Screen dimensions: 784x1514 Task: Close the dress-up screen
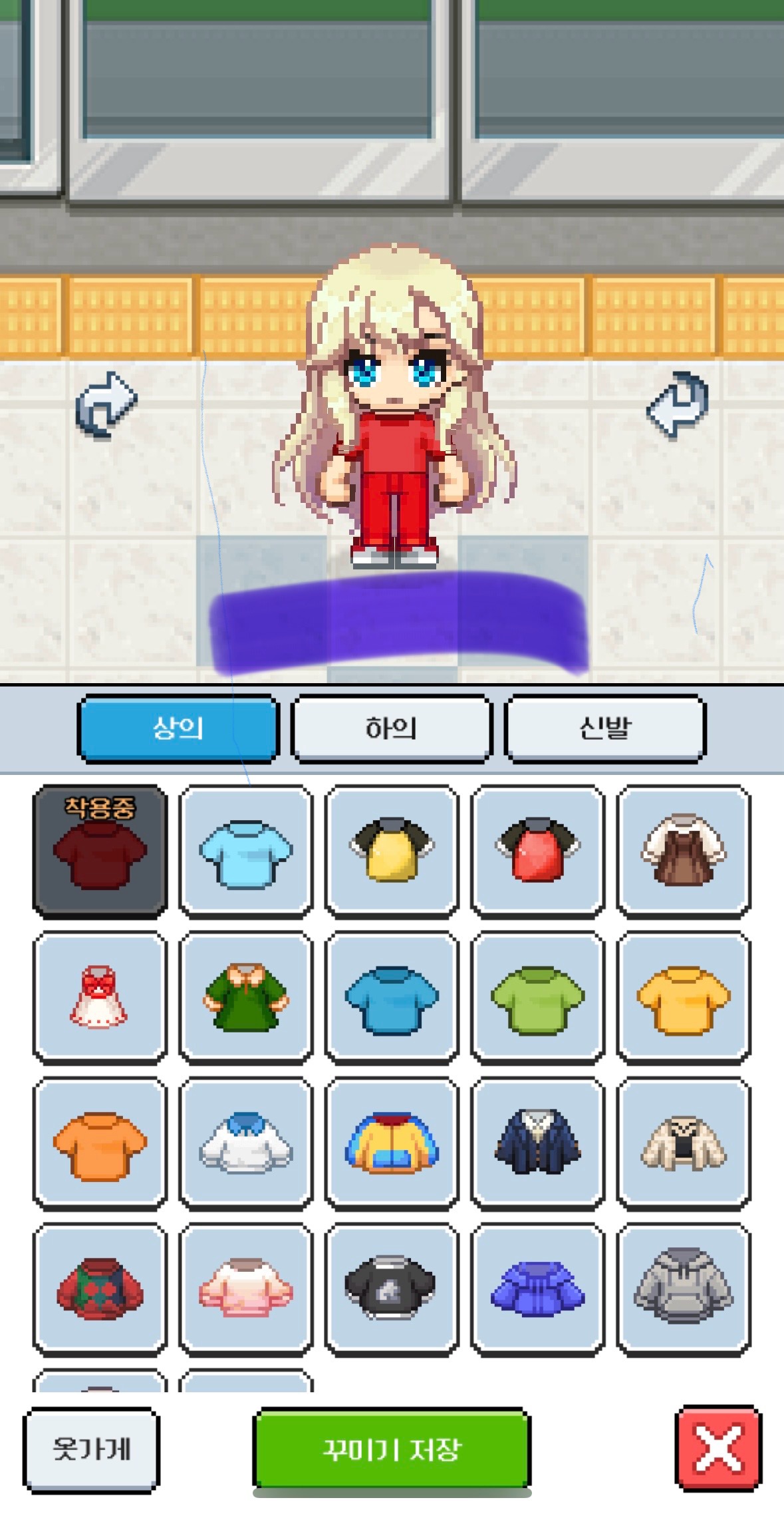(x=718, y=1447)
